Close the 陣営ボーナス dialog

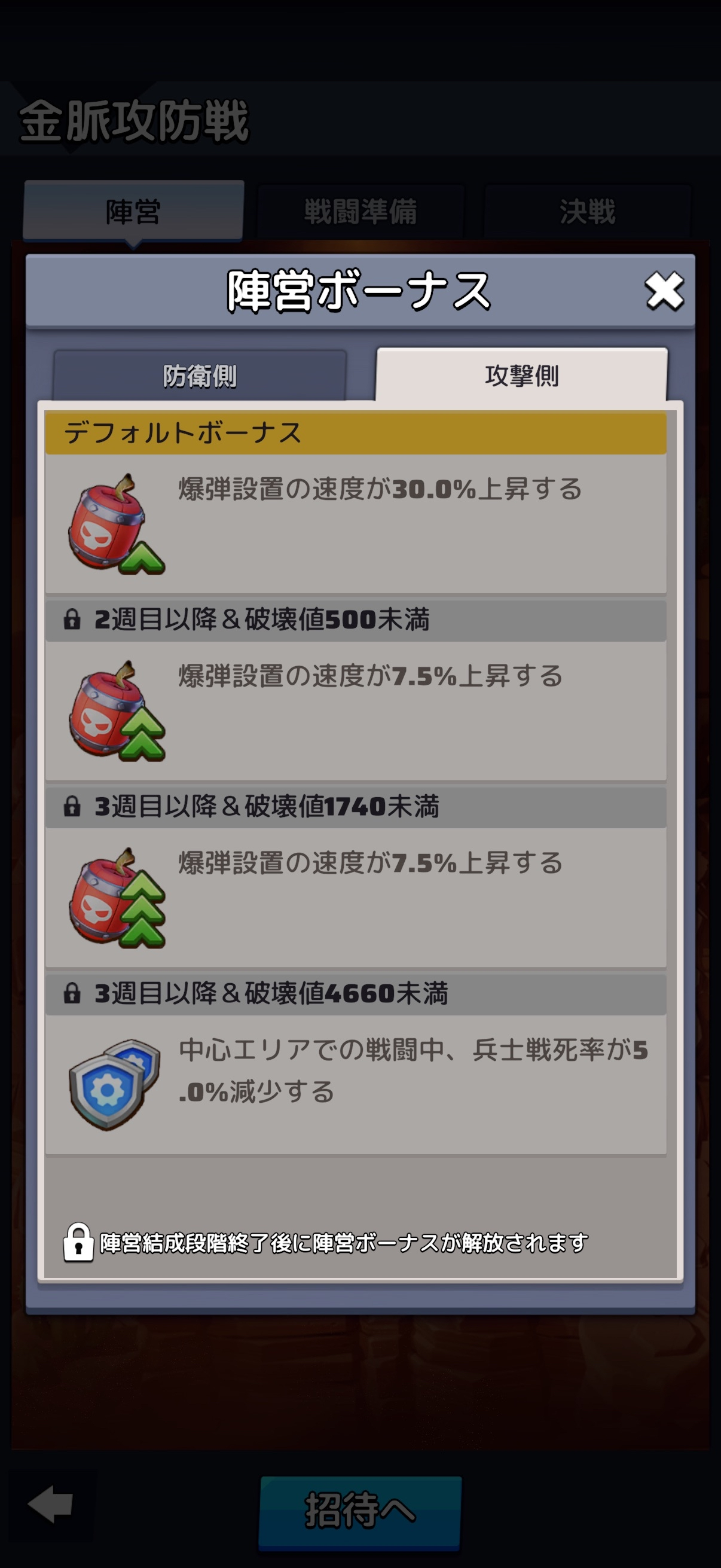tap(664, 292)
